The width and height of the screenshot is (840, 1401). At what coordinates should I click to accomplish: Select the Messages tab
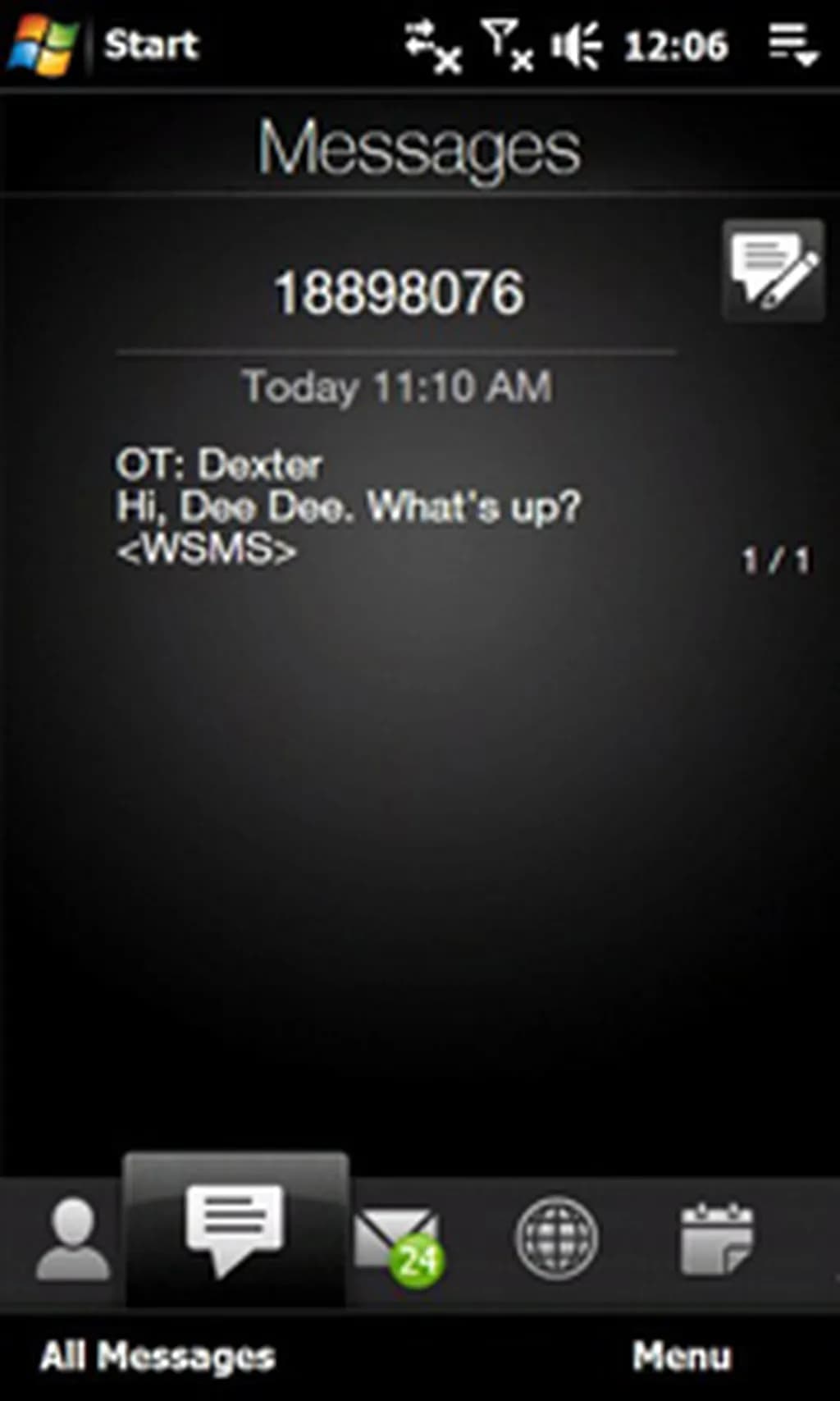(235, 1230)
